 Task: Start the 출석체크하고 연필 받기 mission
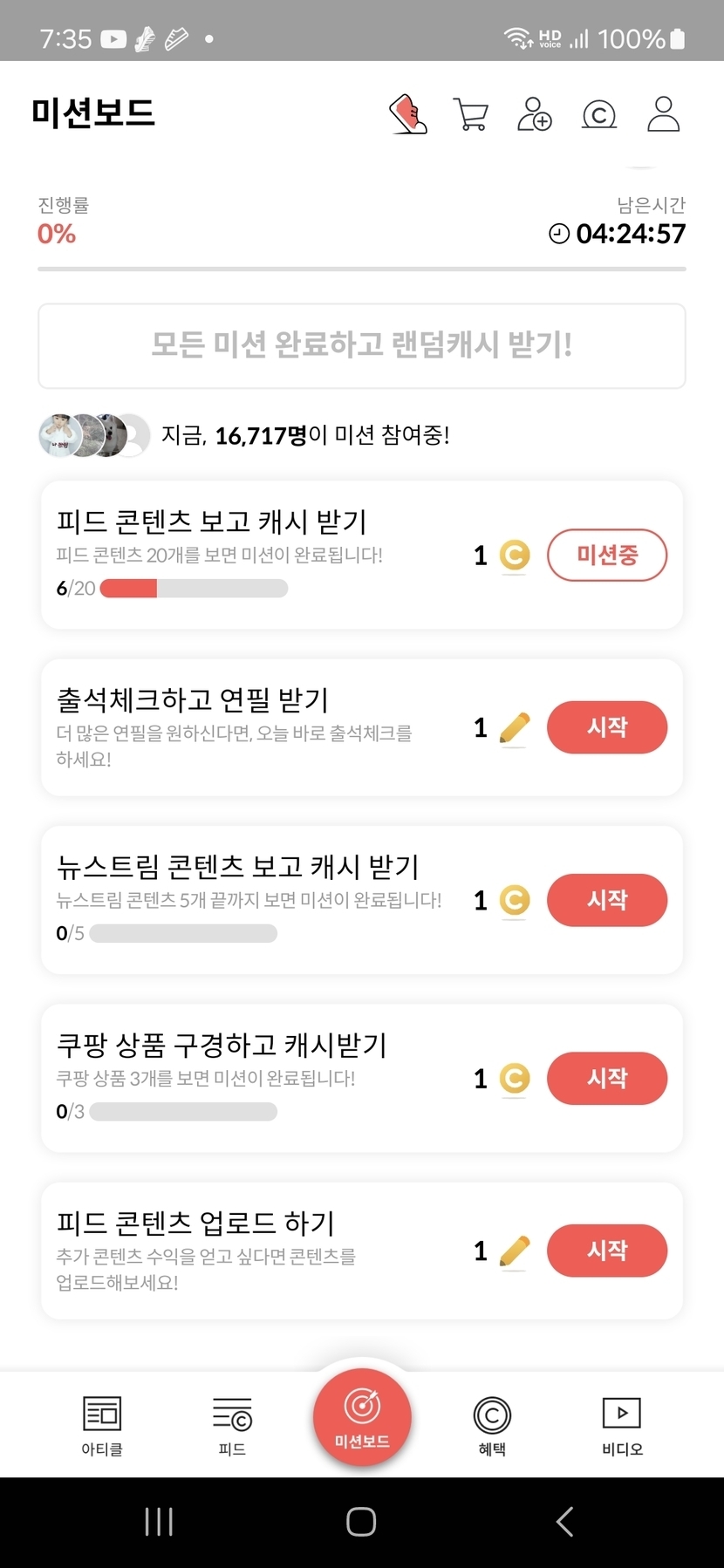click(607, 727)
